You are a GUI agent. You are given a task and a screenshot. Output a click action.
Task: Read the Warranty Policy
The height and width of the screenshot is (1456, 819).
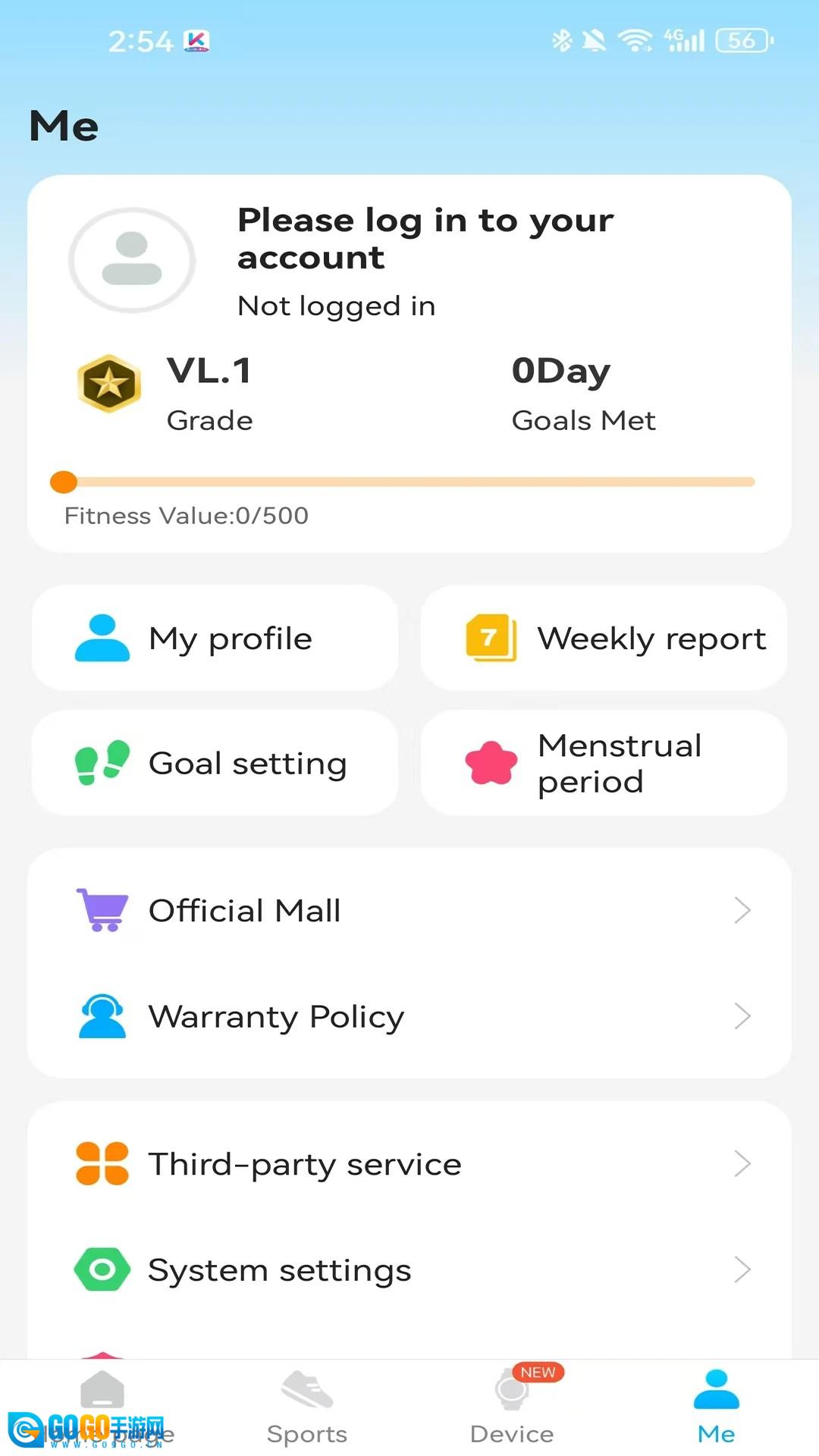coord(409,1016)
